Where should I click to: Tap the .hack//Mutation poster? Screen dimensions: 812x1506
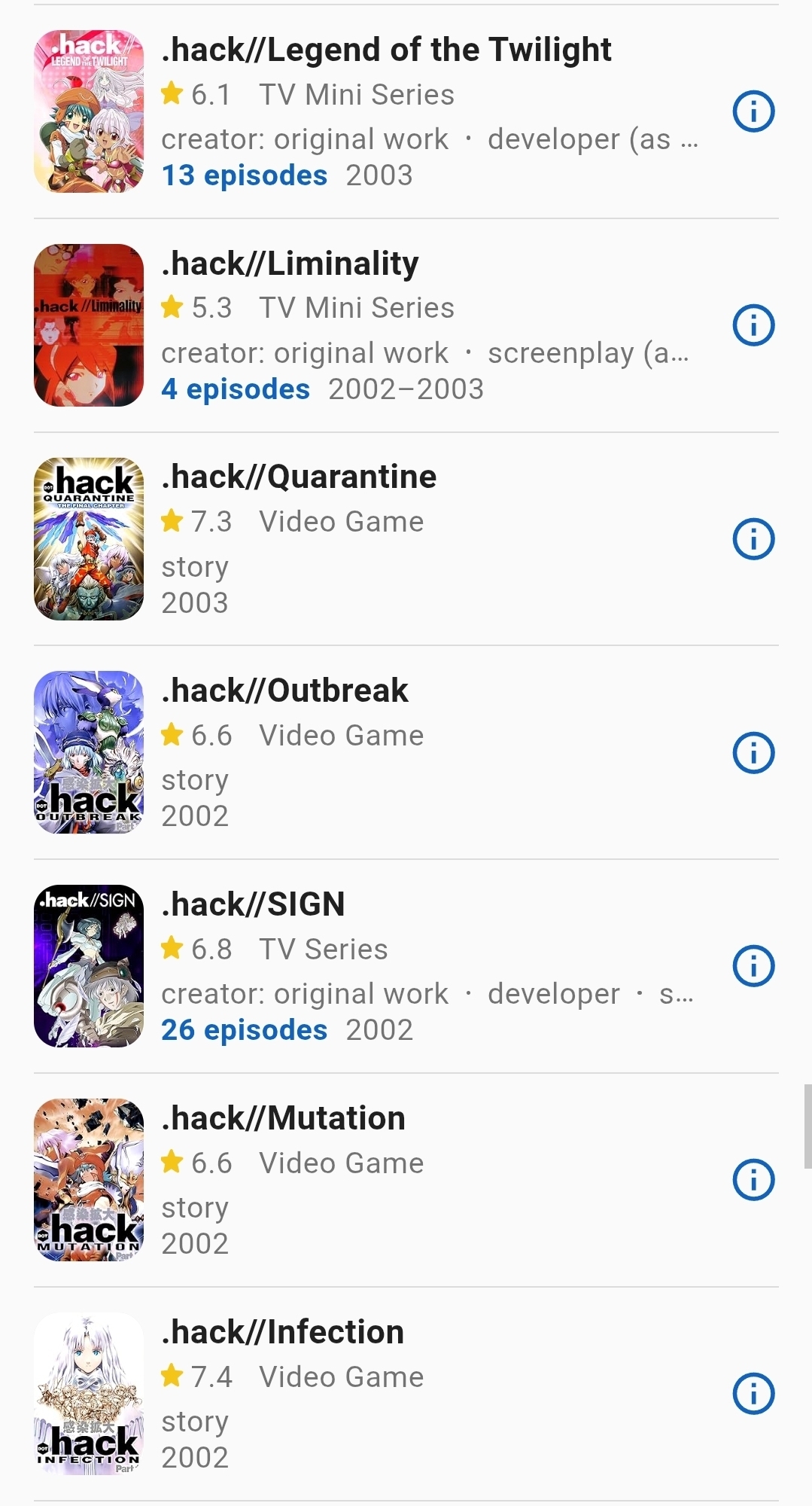pyautogui.click(x=89, y=1180)
